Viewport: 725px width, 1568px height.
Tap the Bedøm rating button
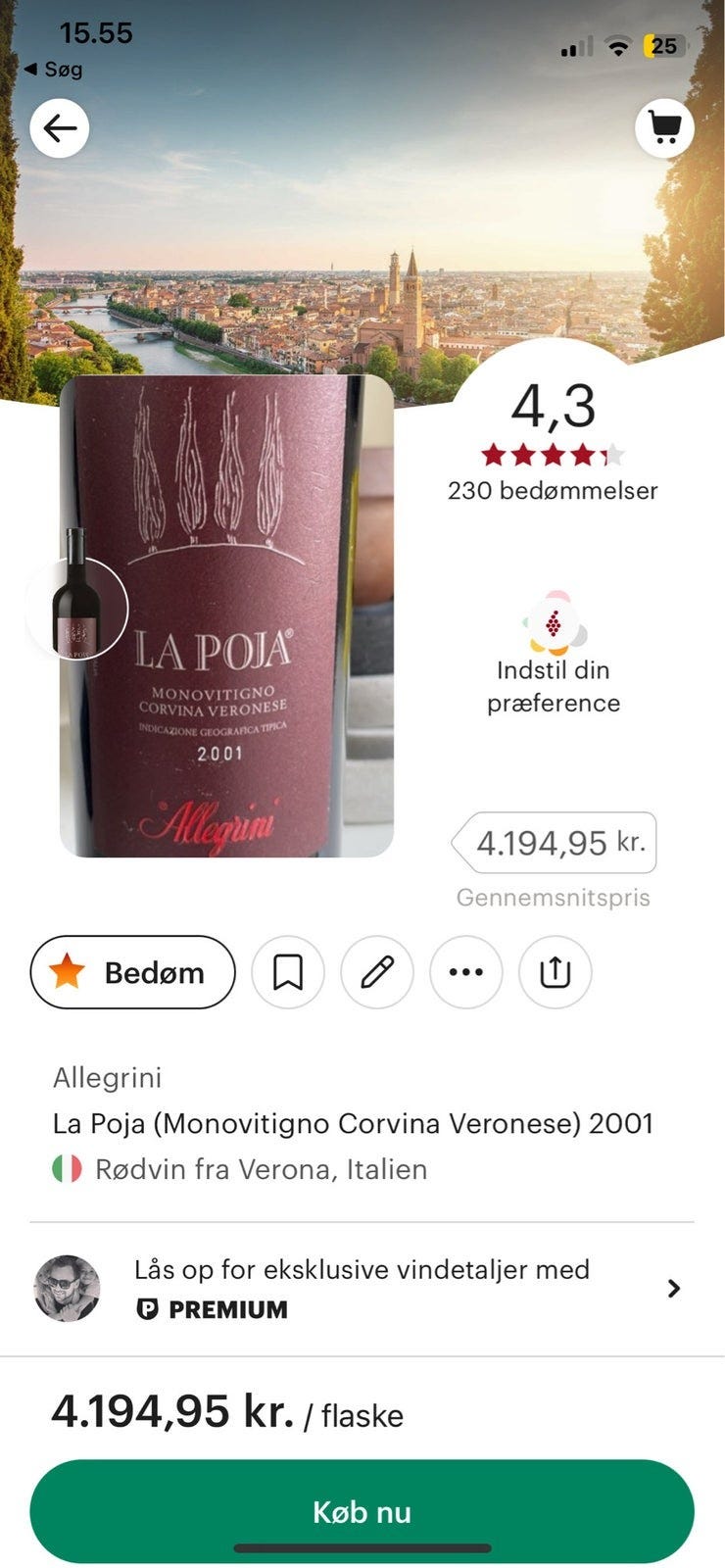pos(133,972)
